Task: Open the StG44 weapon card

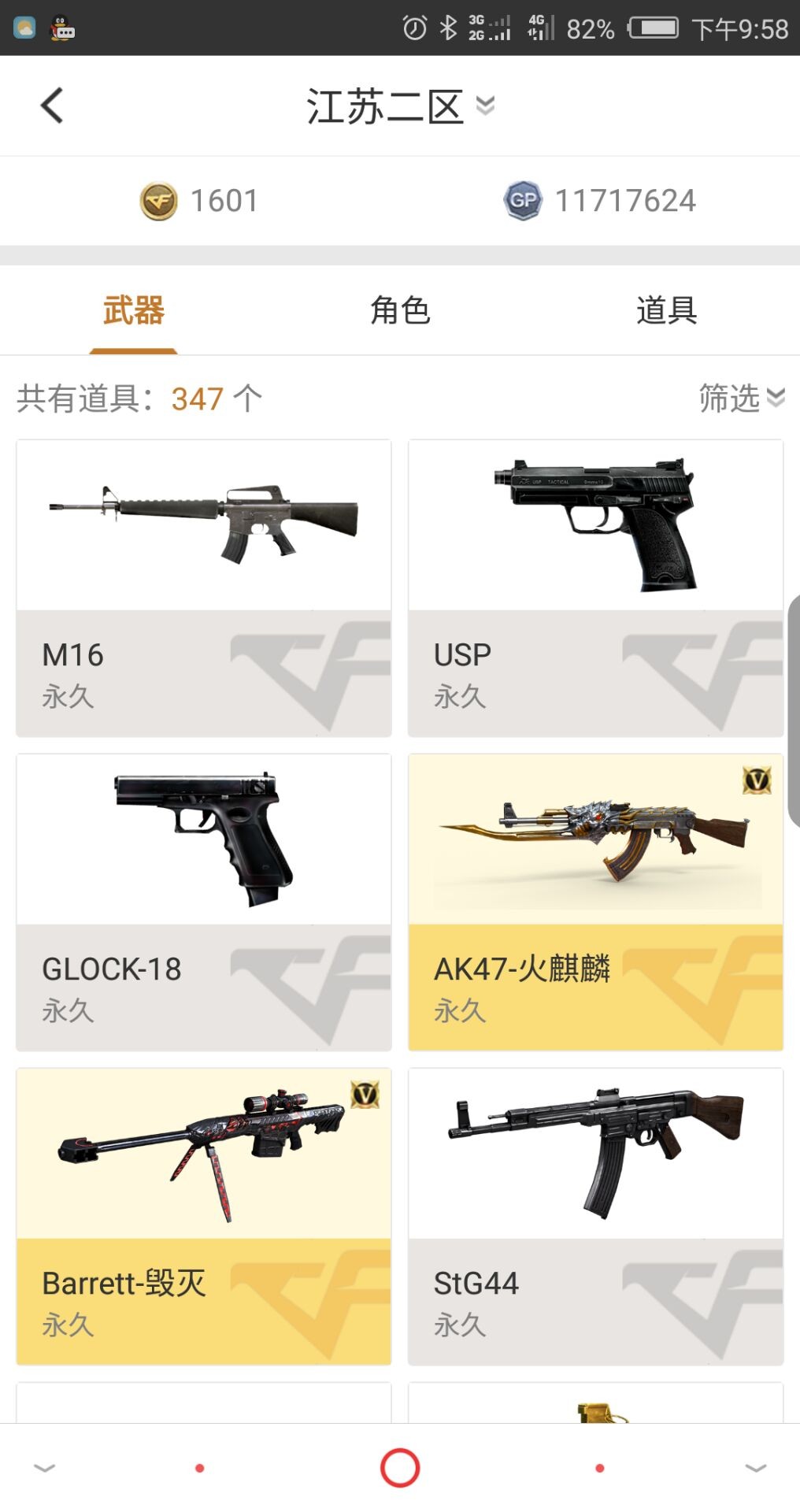Action: point(595,1217)
